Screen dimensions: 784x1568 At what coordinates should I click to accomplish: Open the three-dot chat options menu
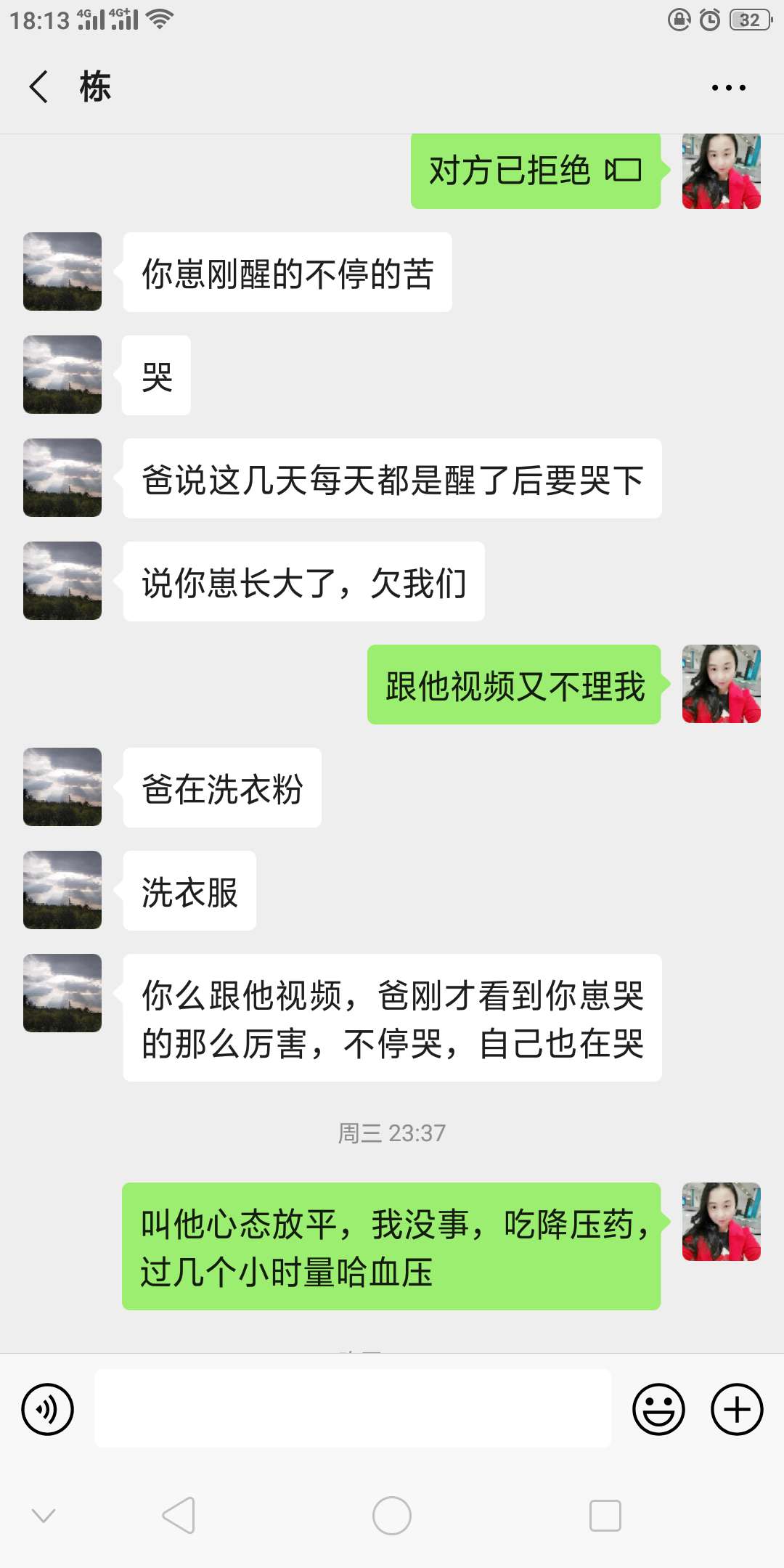click(728, 88)
